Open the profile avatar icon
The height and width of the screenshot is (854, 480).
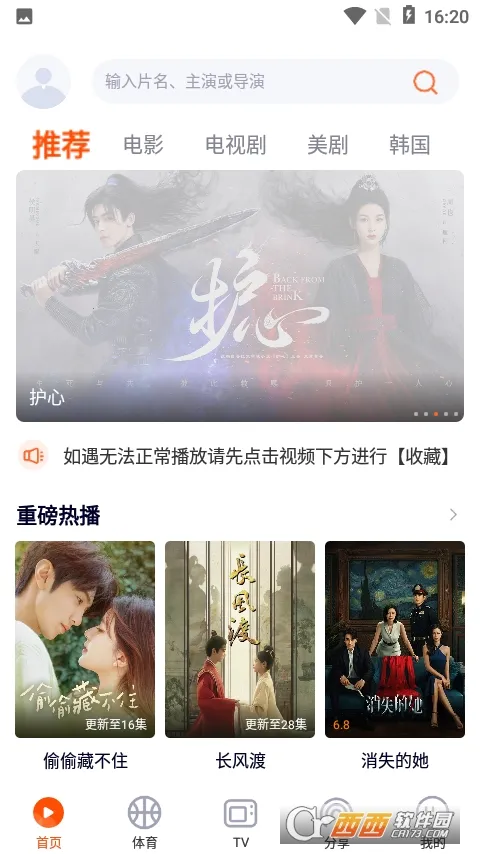coord(44,82)
